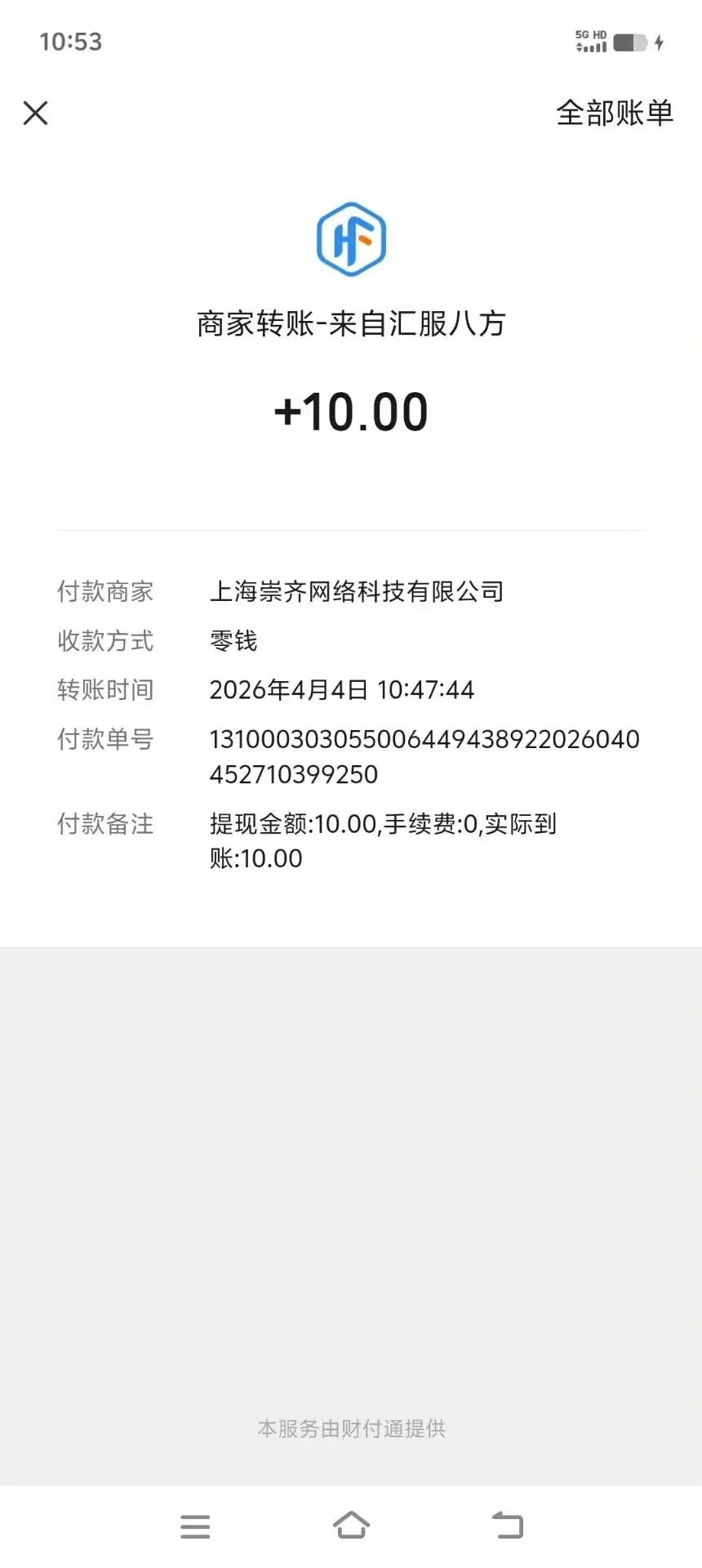Tap the clock showing 10:53
This screenshot has width=702, height=1568.
(x=70, y=42)
